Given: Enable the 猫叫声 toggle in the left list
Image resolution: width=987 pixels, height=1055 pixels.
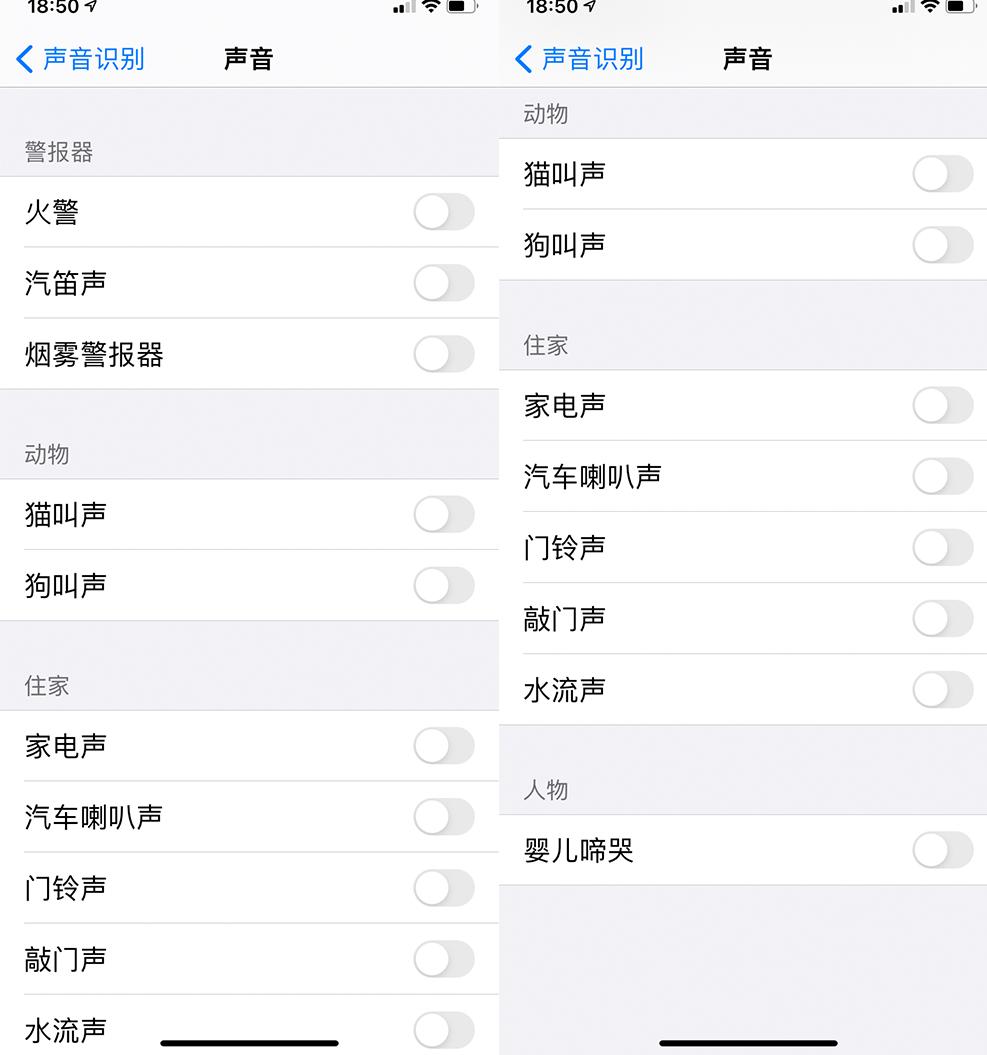Looking at the screenshot, I should click(443, 516).
